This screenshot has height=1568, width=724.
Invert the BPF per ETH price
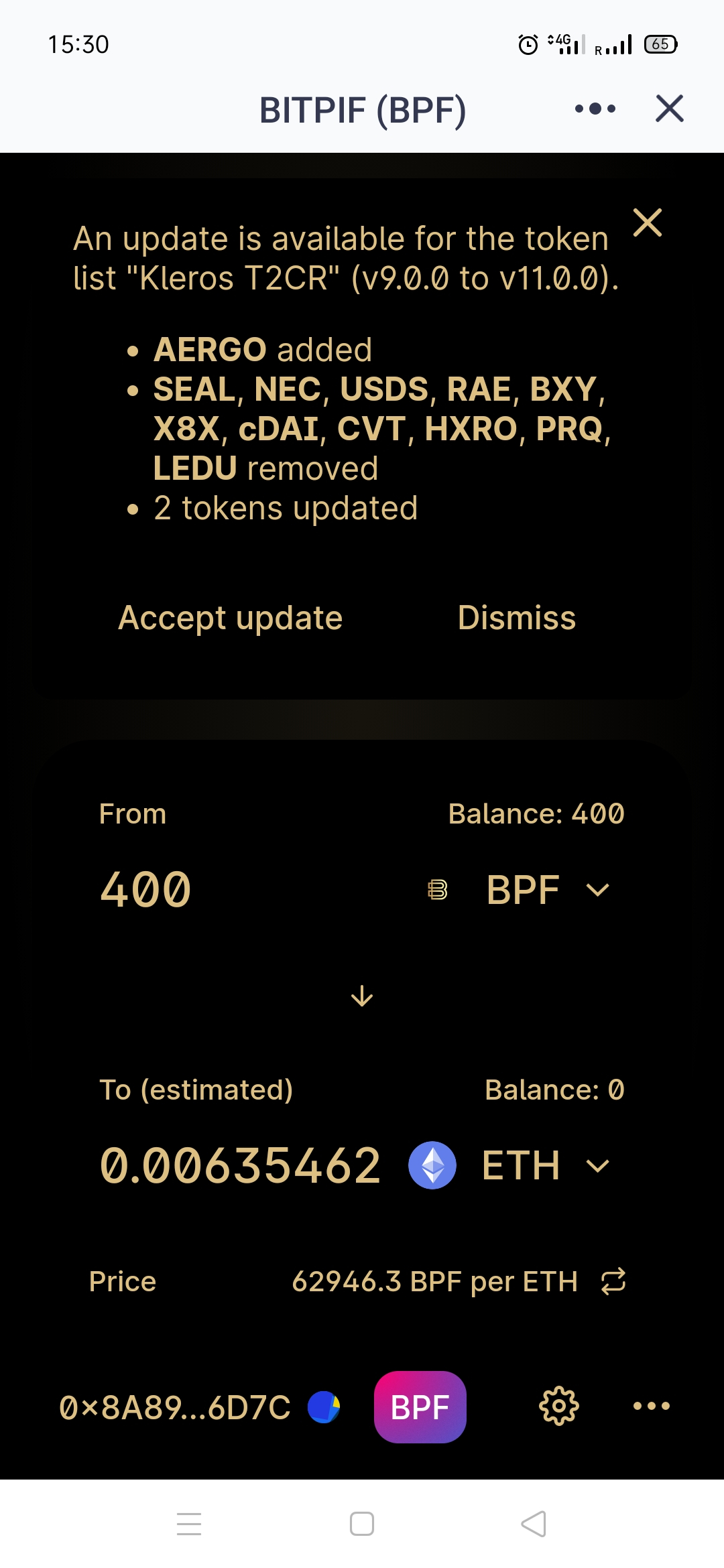coord(613,1281)
